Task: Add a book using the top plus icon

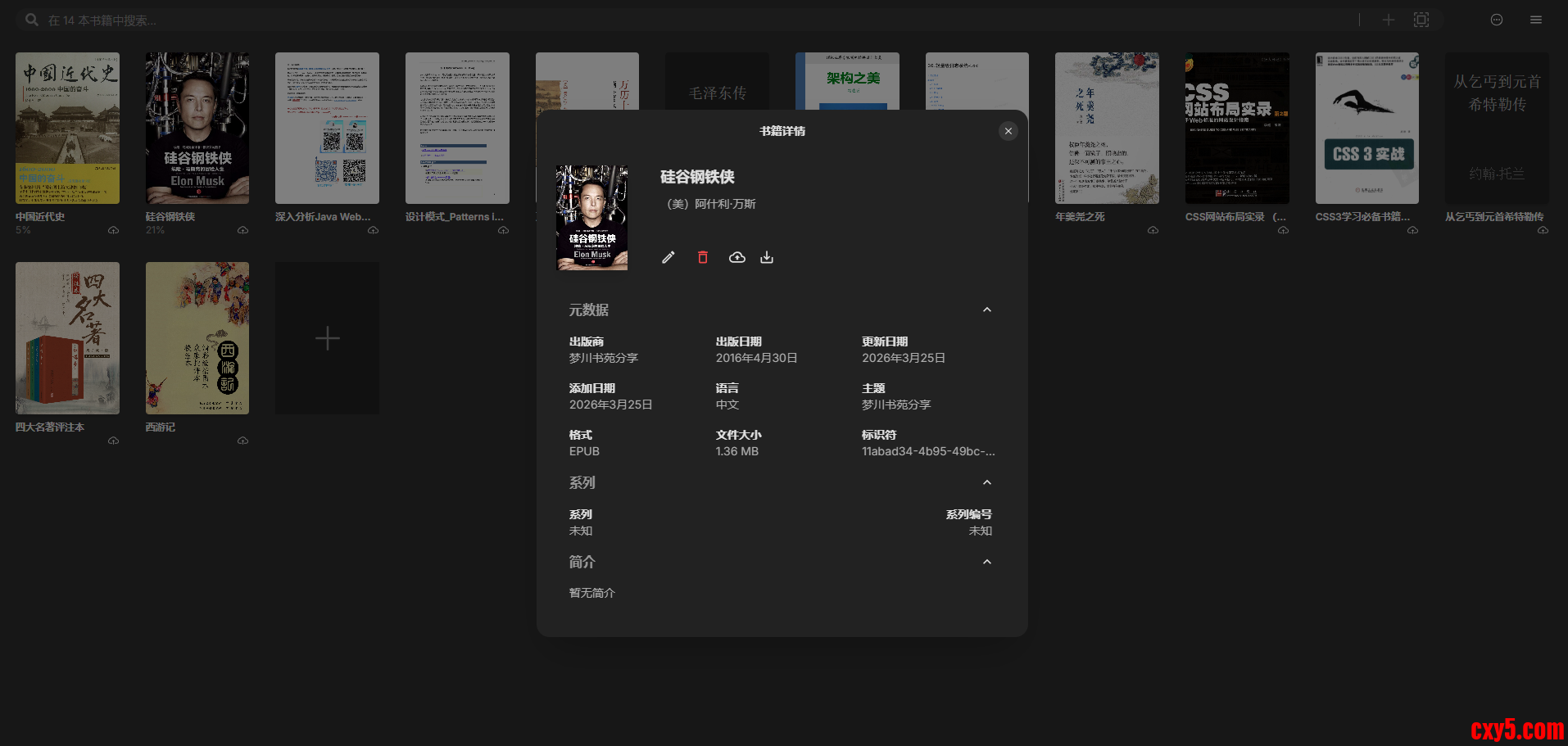Action: 1389,20
